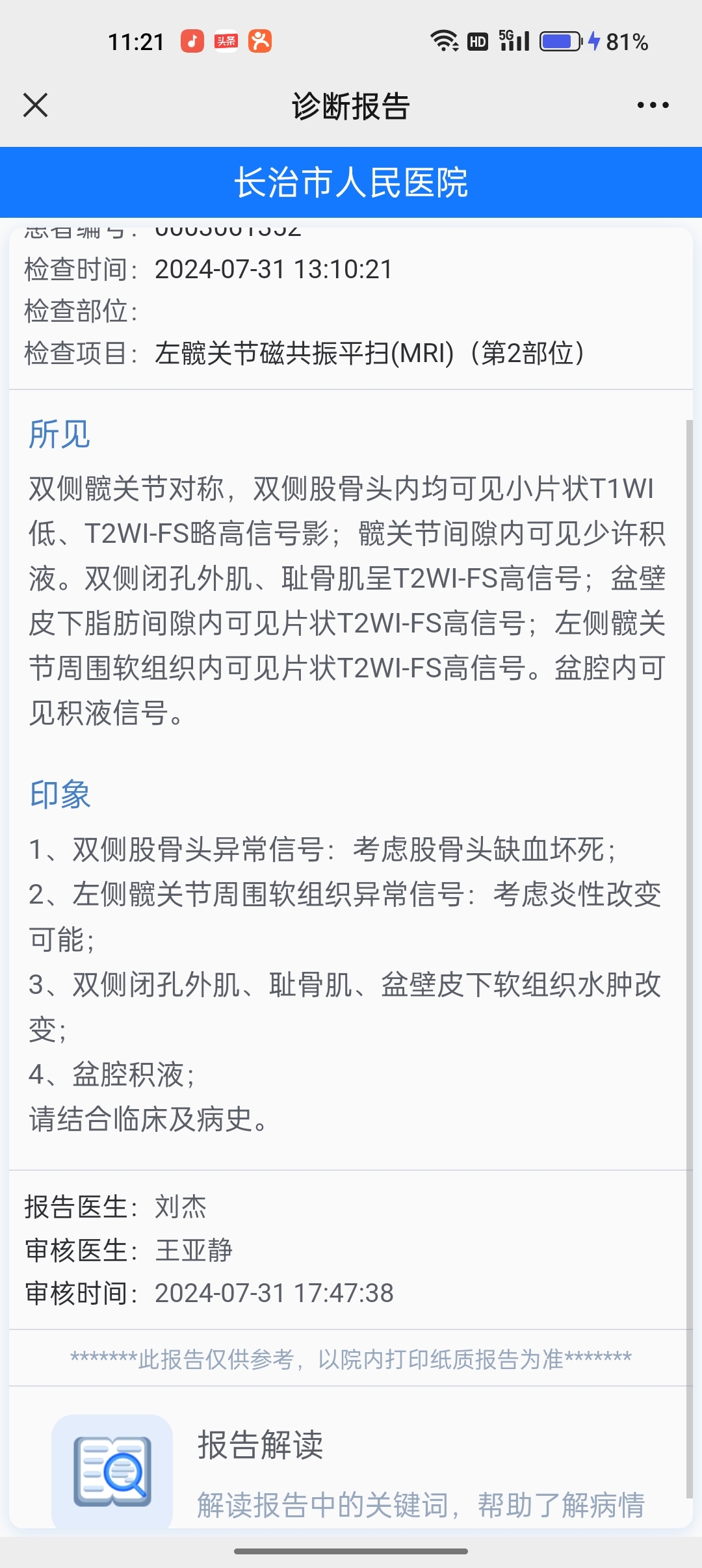Screen dimensions: 702x1568
Task: Close the diagnosis report page
Action: (x=35, y=105)
